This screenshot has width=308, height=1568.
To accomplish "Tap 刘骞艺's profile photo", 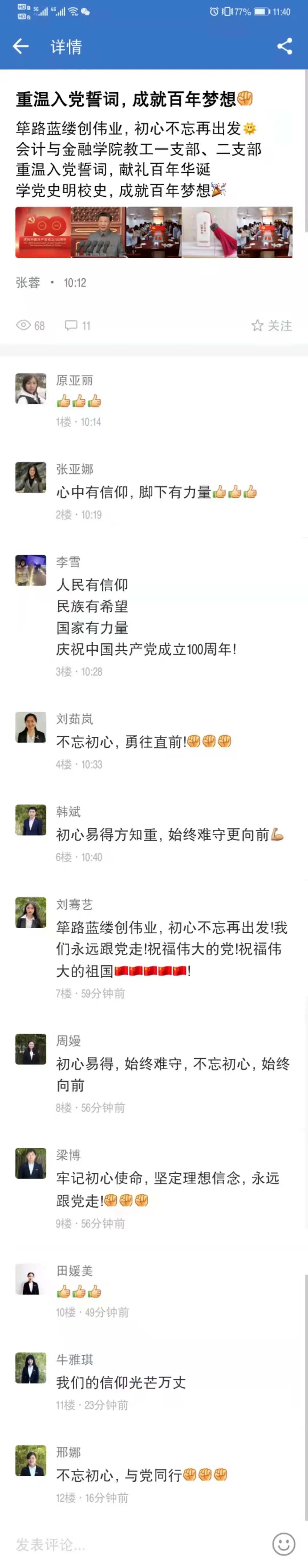I will (31, 912).
